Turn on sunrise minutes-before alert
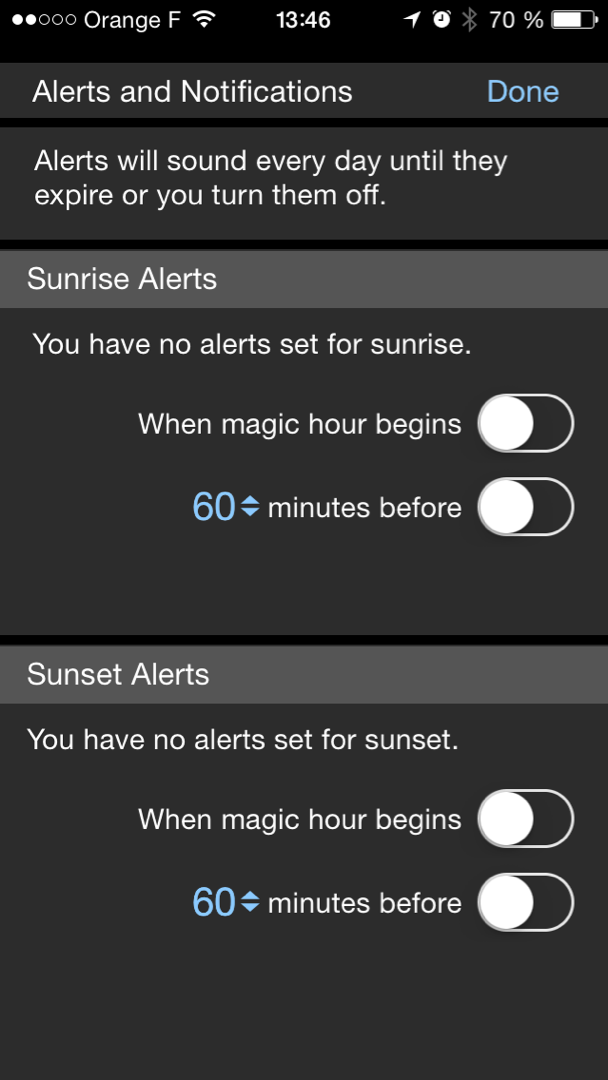The image size is (608, 1080). (525, 507)
